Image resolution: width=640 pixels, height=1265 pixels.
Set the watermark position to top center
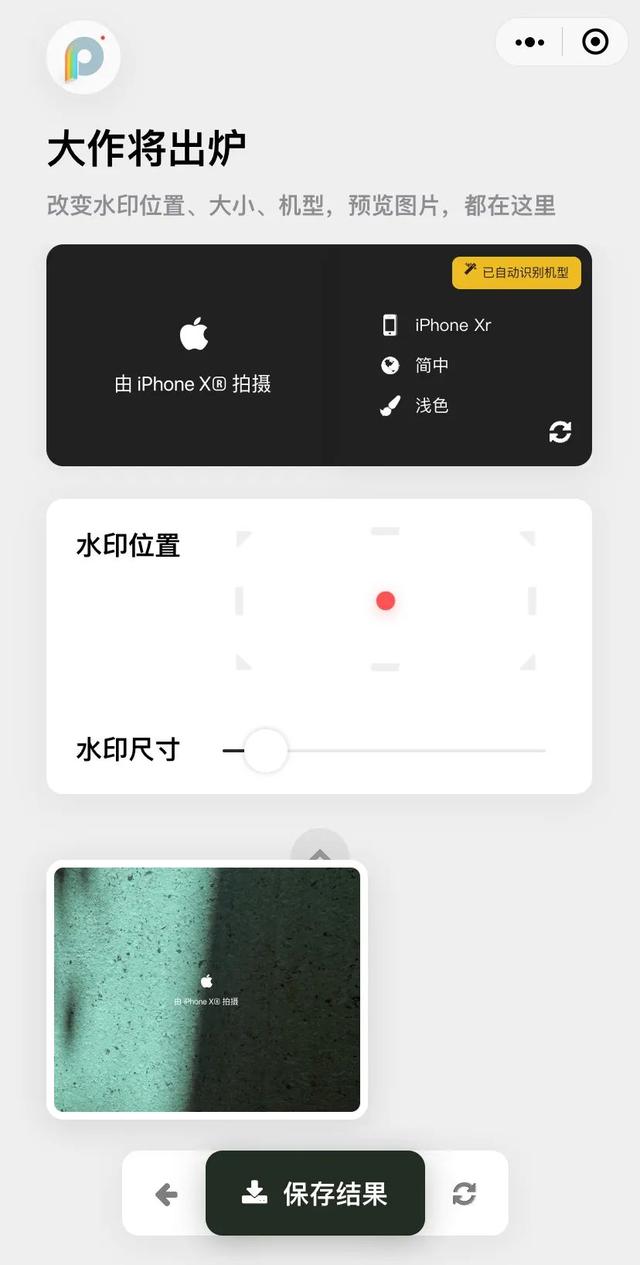[385, 532]
